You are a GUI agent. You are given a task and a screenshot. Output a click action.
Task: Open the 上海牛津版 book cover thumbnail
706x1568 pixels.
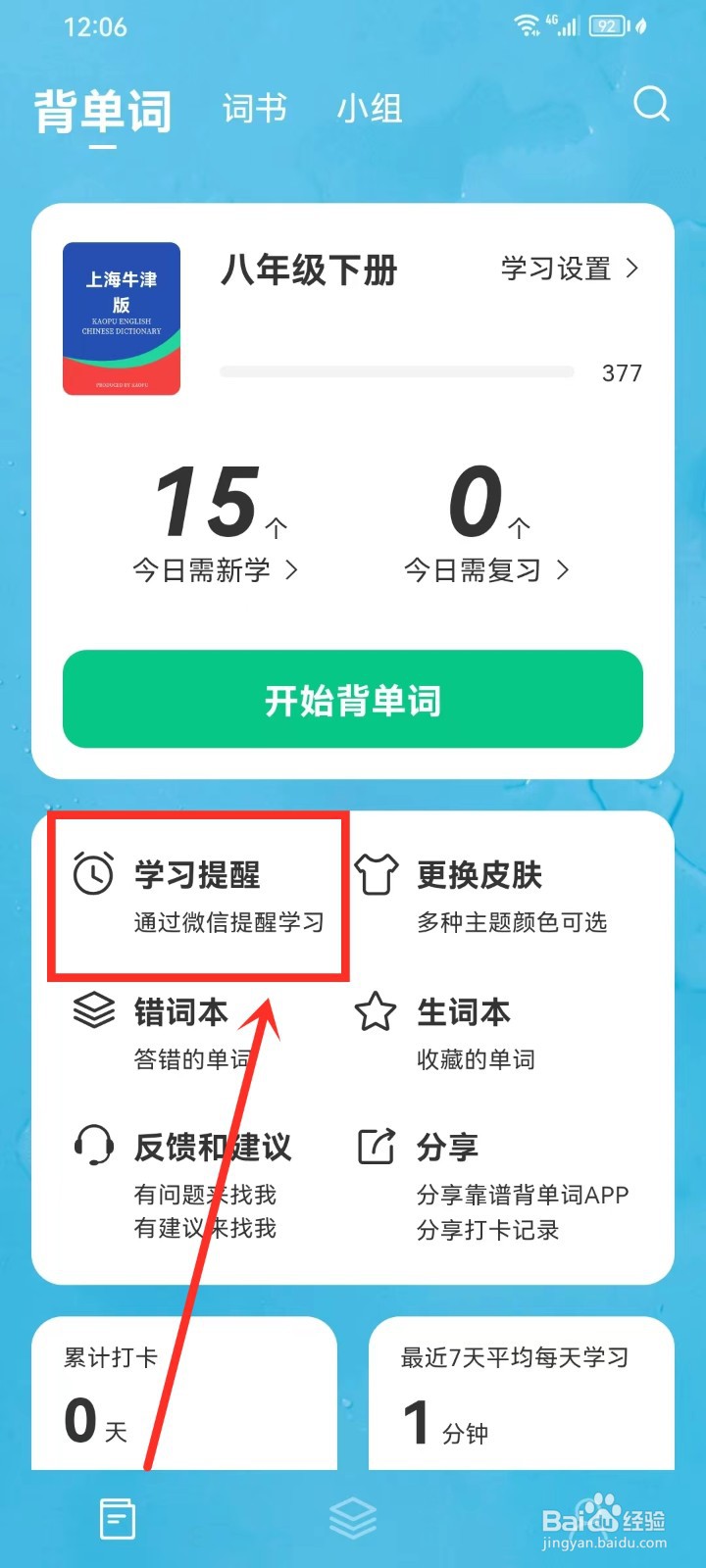click(121, 317)
